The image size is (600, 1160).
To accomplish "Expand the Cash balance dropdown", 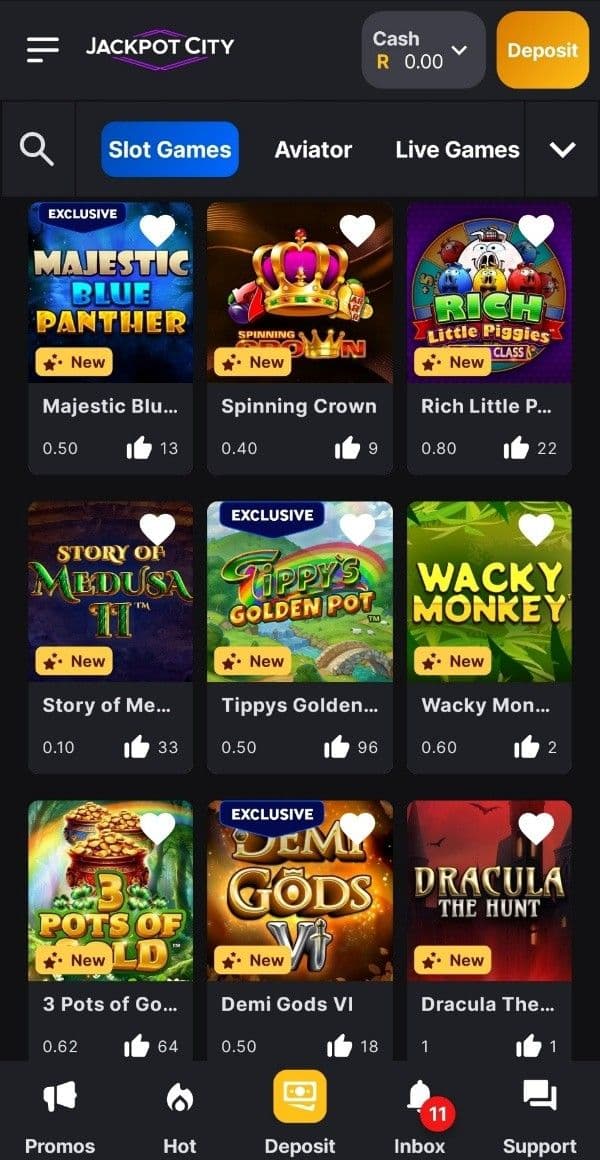I will 423,50.
